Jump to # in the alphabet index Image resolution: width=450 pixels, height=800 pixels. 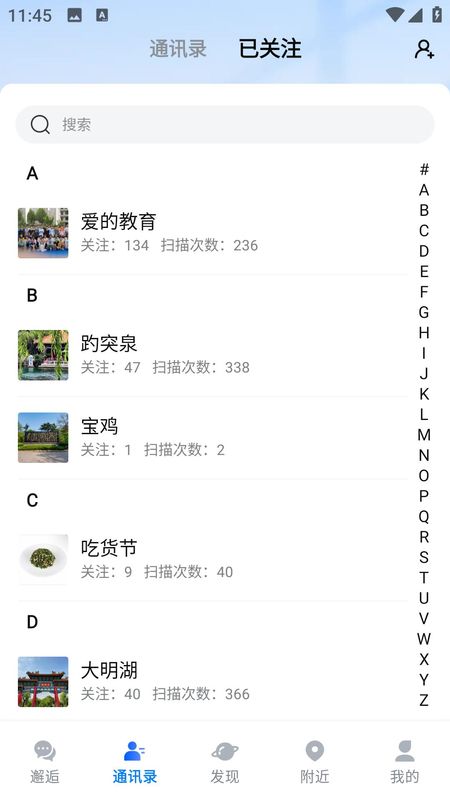[424, 169]
